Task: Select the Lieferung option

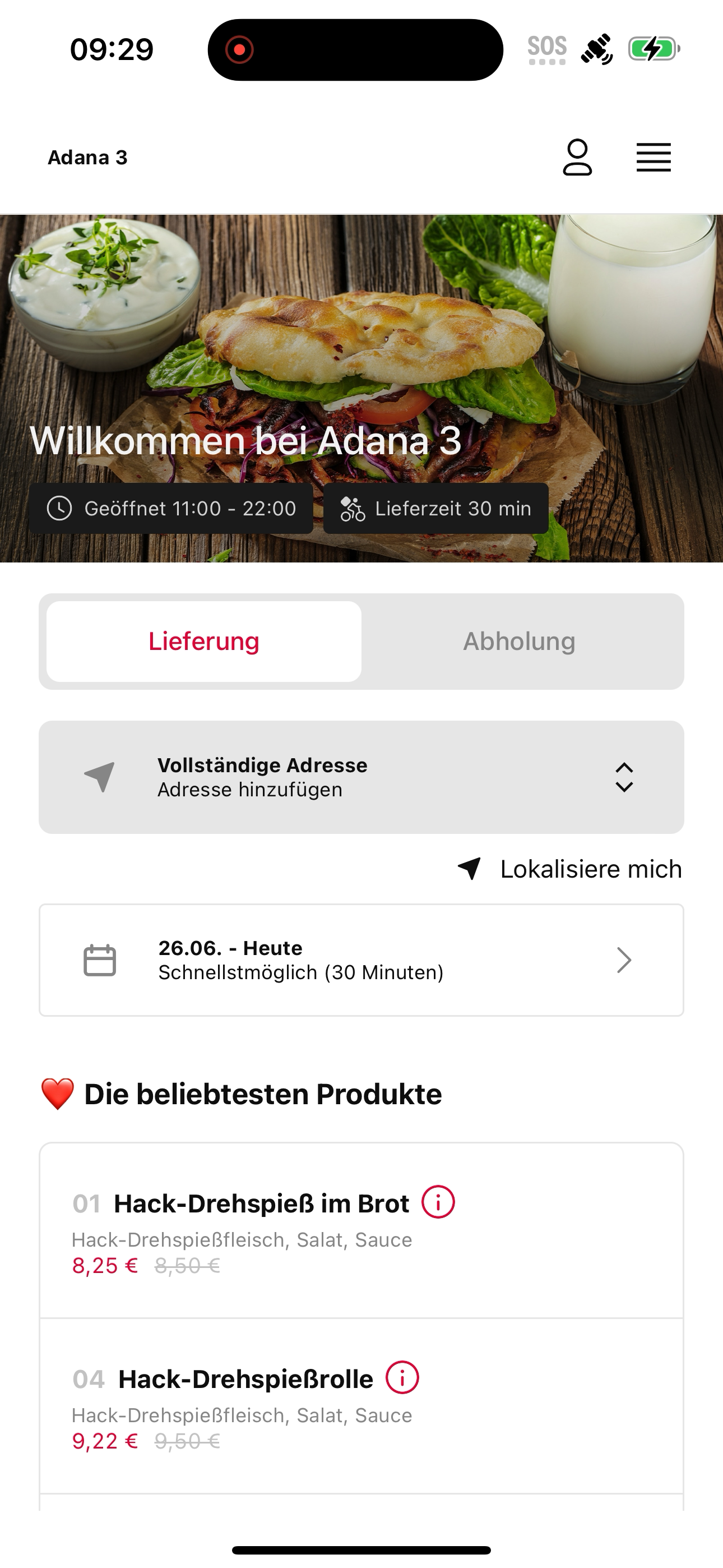Action: coord(204,642)
